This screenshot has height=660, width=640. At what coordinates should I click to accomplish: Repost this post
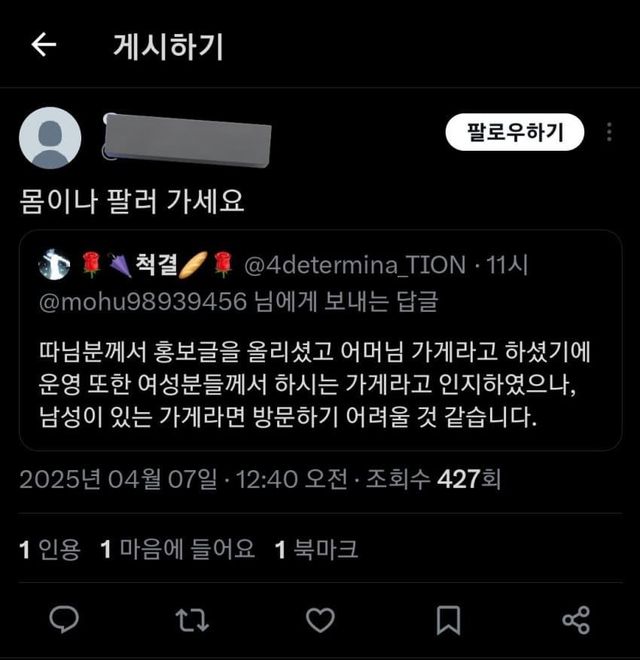pos(192,620)
